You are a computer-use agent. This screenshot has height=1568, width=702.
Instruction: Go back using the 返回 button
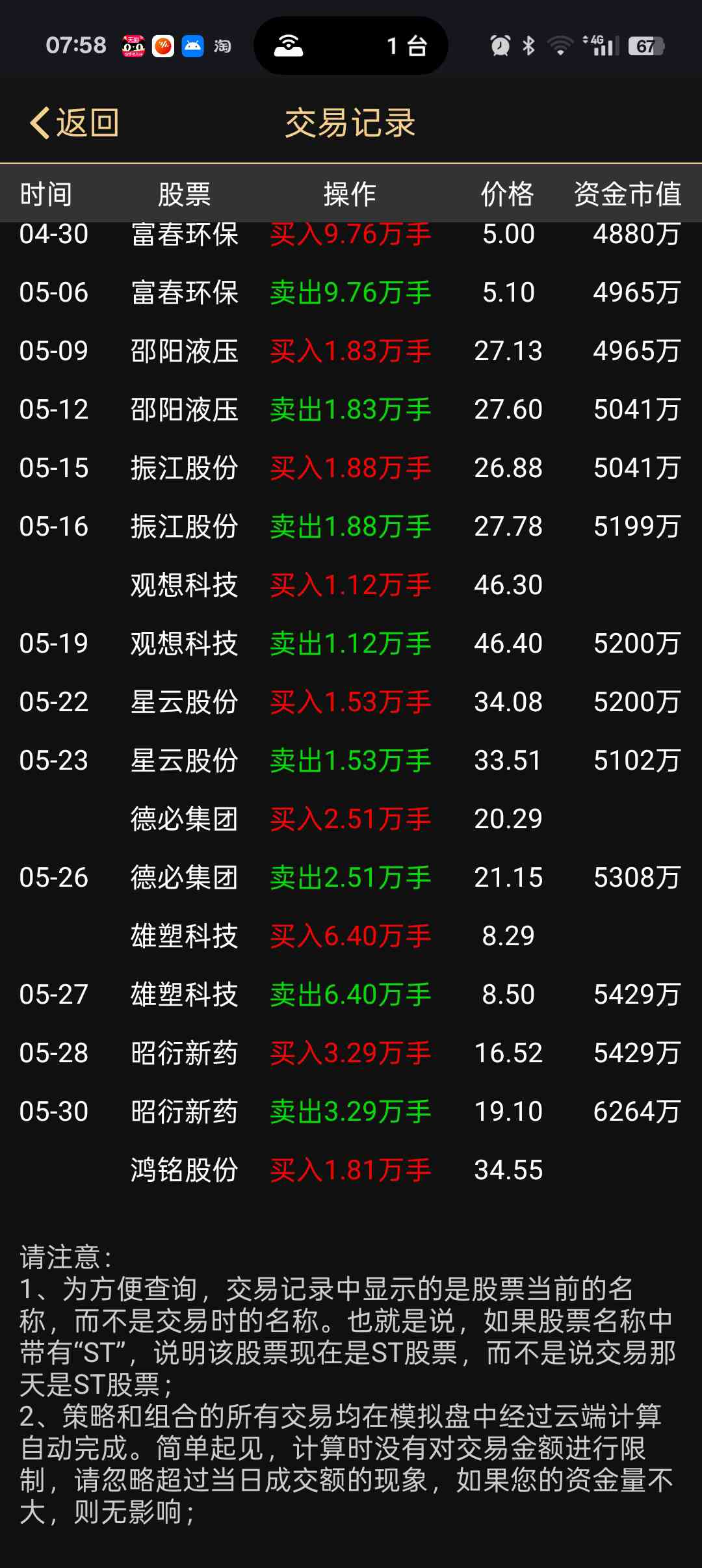(x=74, y=123)
